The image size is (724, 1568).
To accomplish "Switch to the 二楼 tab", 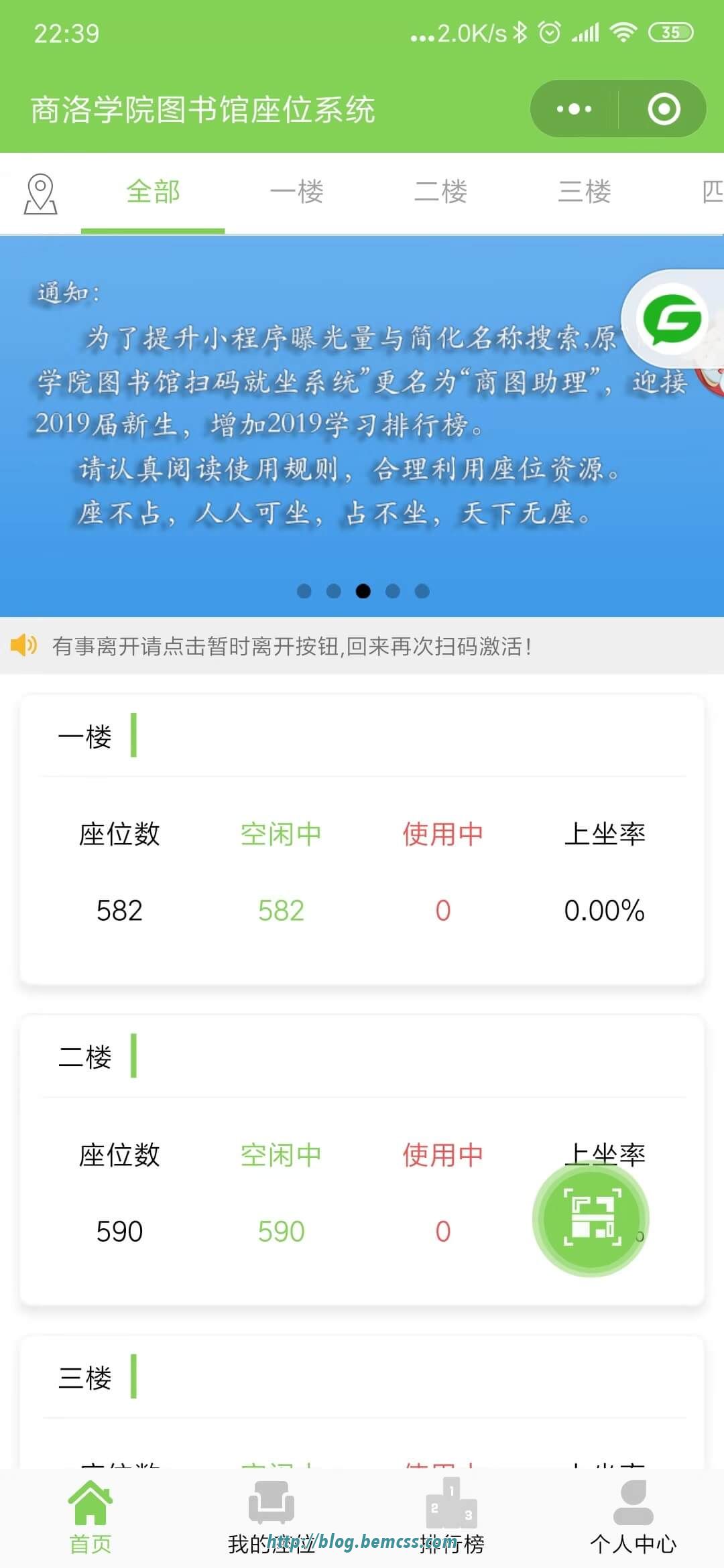I will tap(440, 192).
